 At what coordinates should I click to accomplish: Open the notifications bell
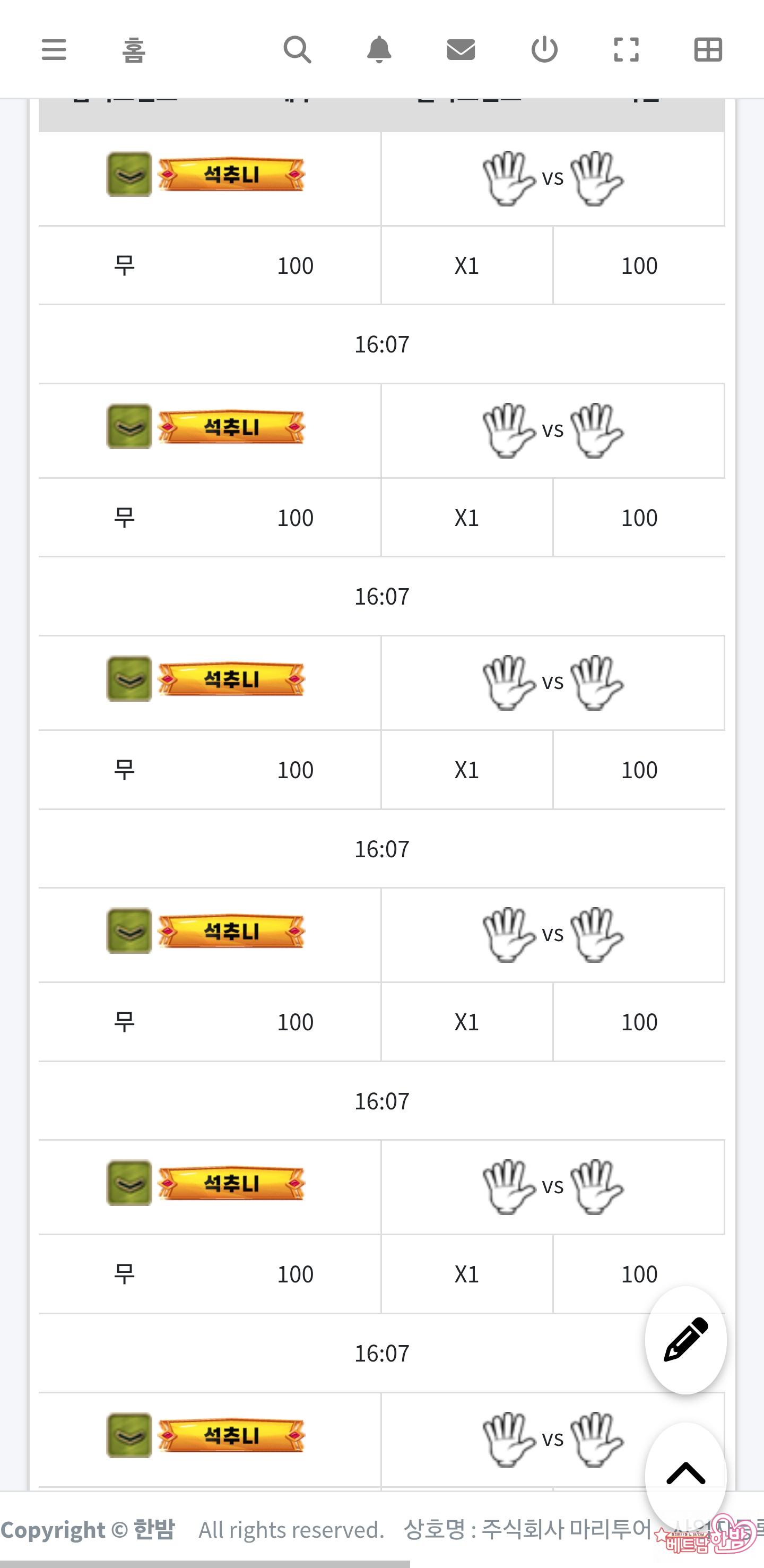379,49
